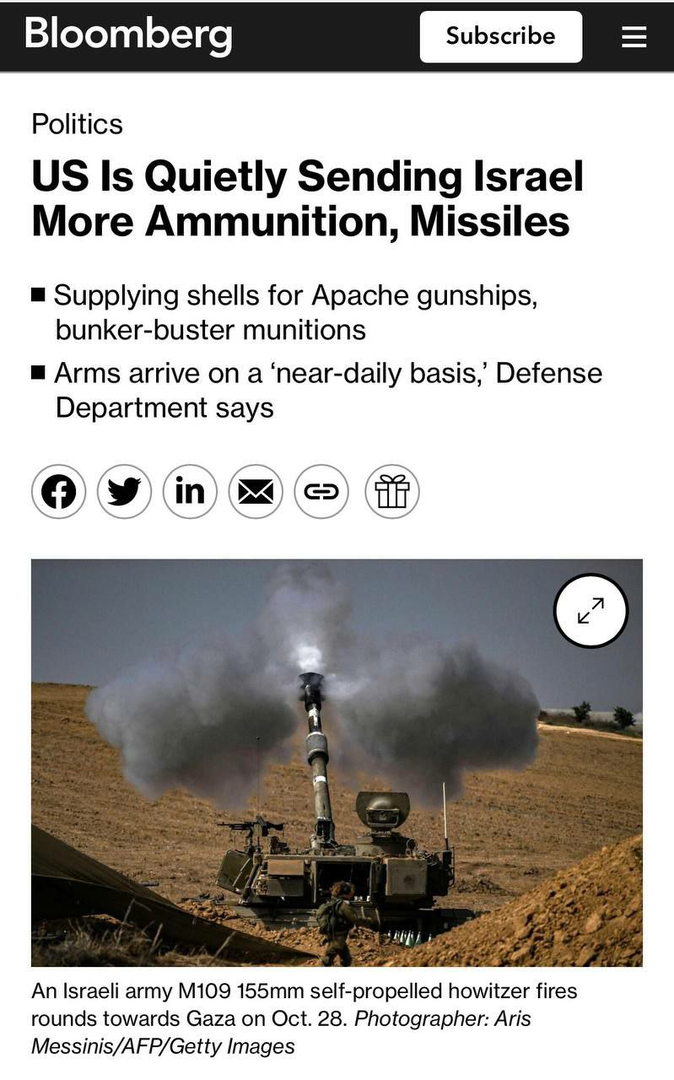Tap the Subscribe button
Screen dimensions: 674x1080
[x=501, y=37]
